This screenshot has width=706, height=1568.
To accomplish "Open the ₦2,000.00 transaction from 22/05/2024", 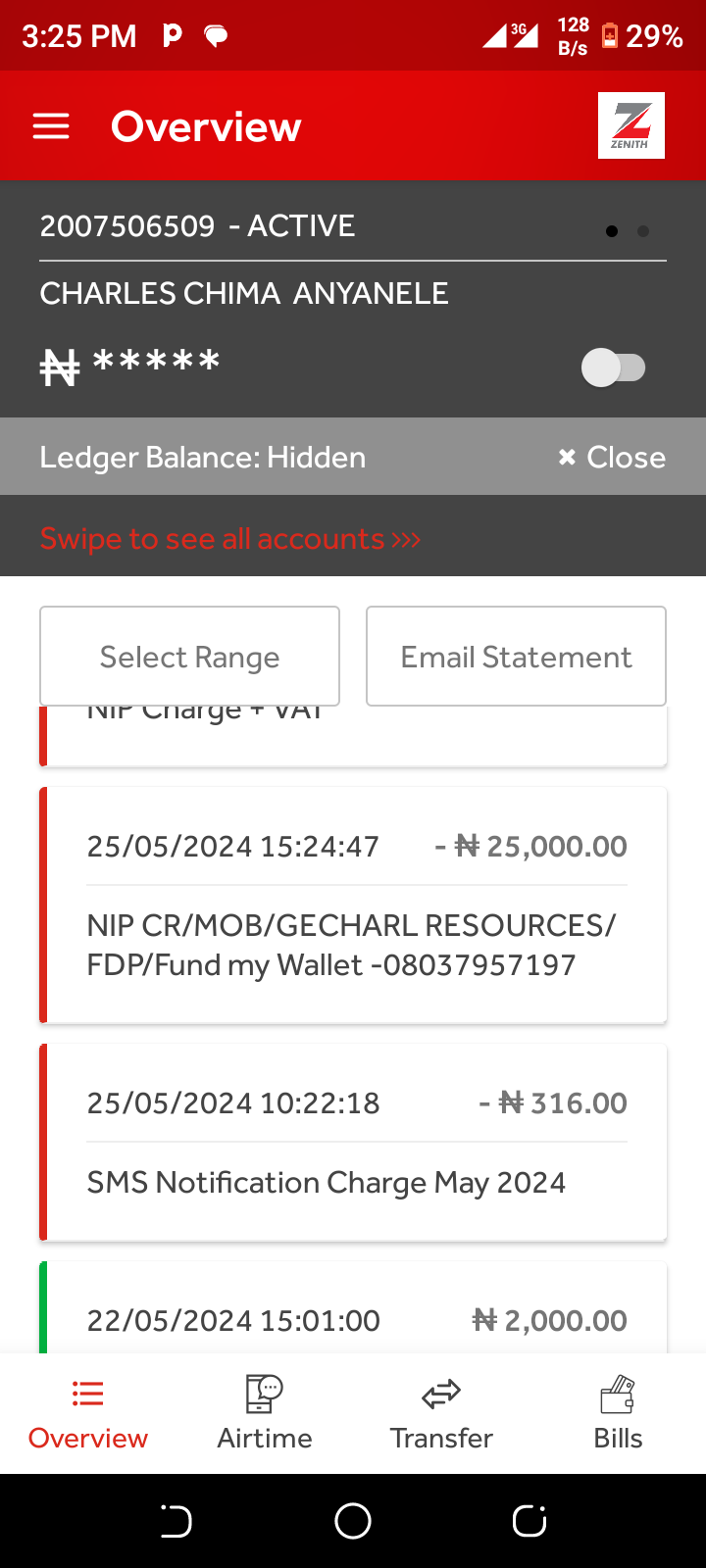I will coord(353,1308).
